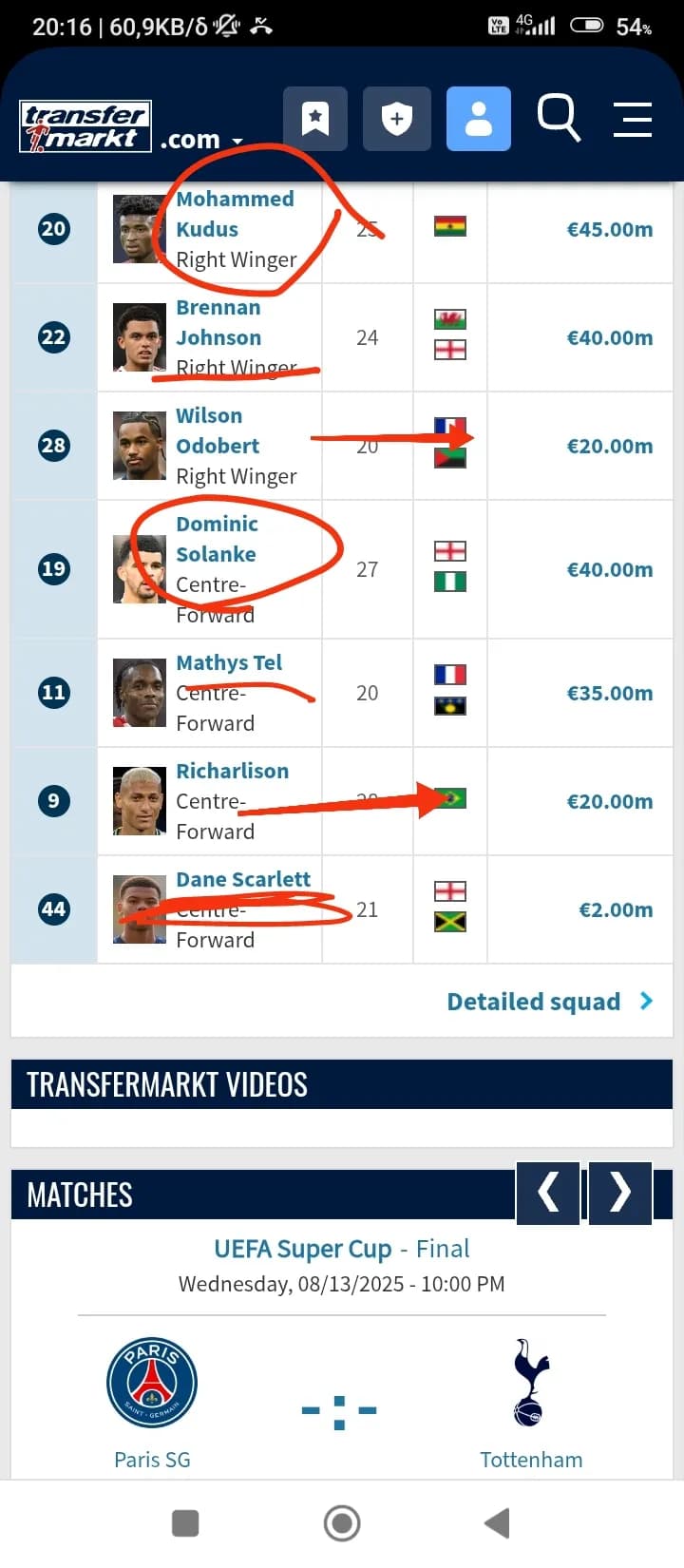Open Dominic Solanke player page

pos(217,539)
